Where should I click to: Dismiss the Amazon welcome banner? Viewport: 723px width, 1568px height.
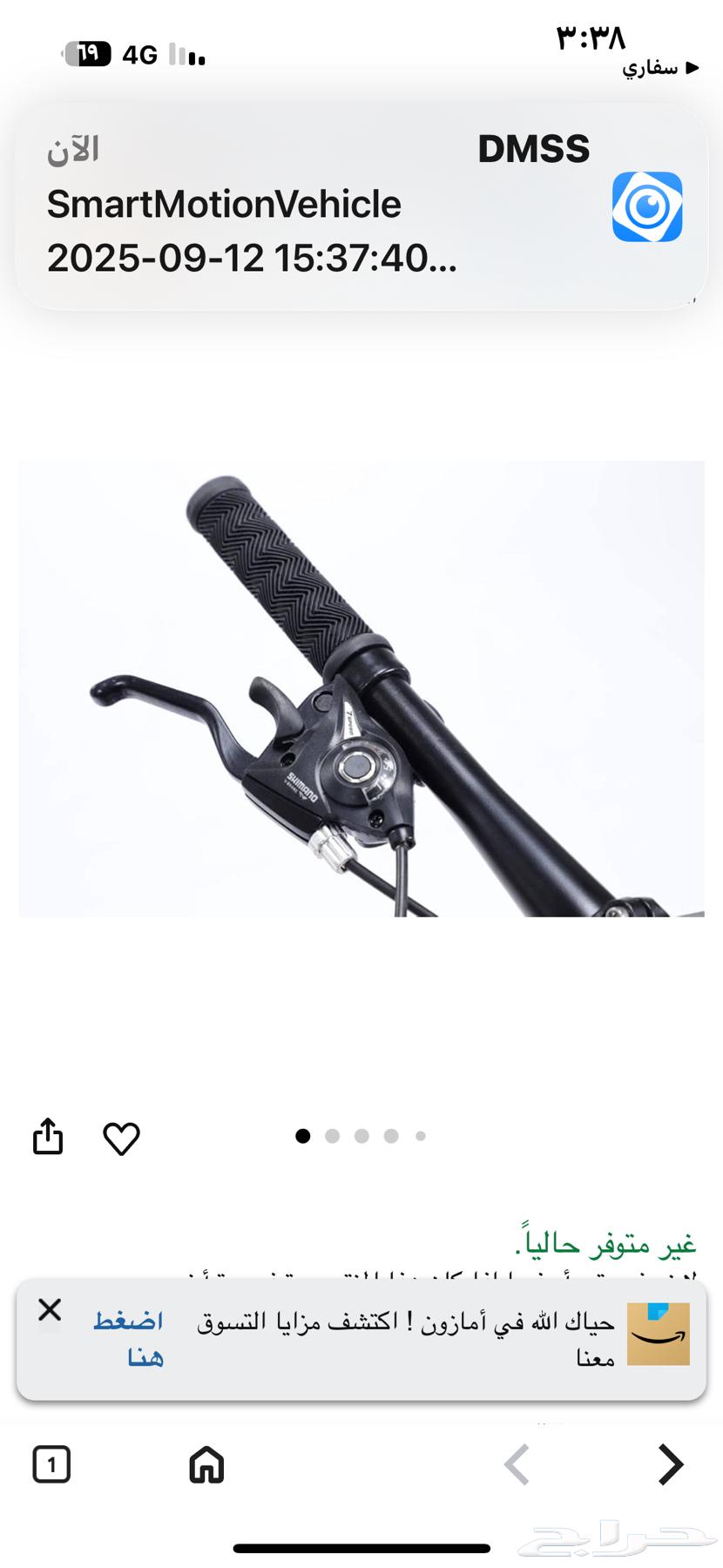pyautogui.click(x=51, y=1309)
